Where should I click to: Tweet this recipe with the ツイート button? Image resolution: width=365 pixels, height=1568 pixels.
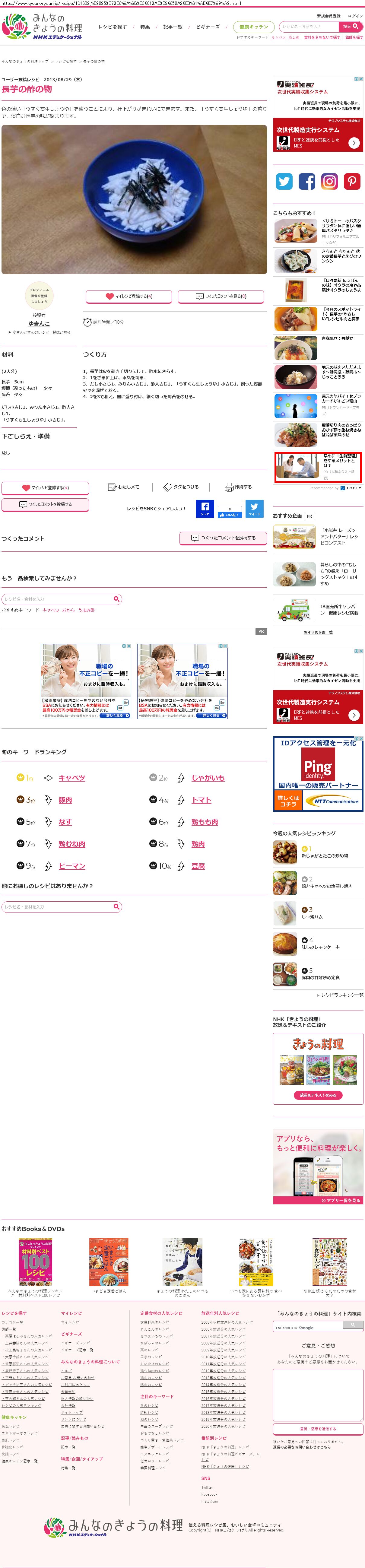(x=254, y=508)
